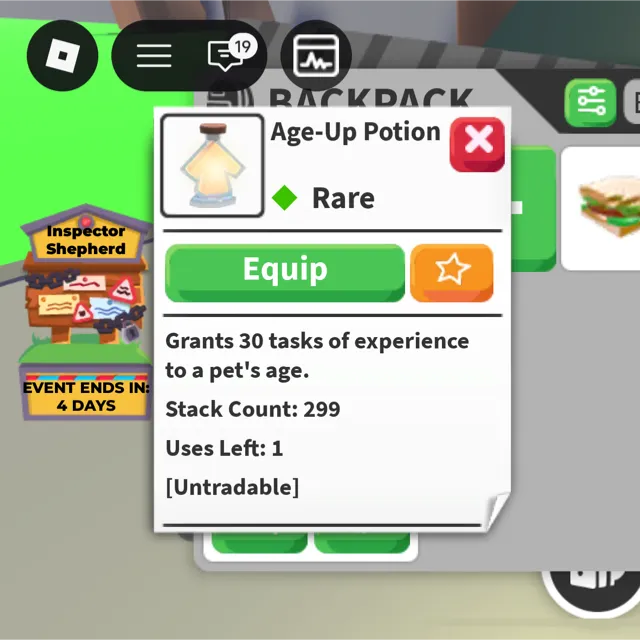
Task: Favorite the potion with the star button
Action: tap(452, 271)
